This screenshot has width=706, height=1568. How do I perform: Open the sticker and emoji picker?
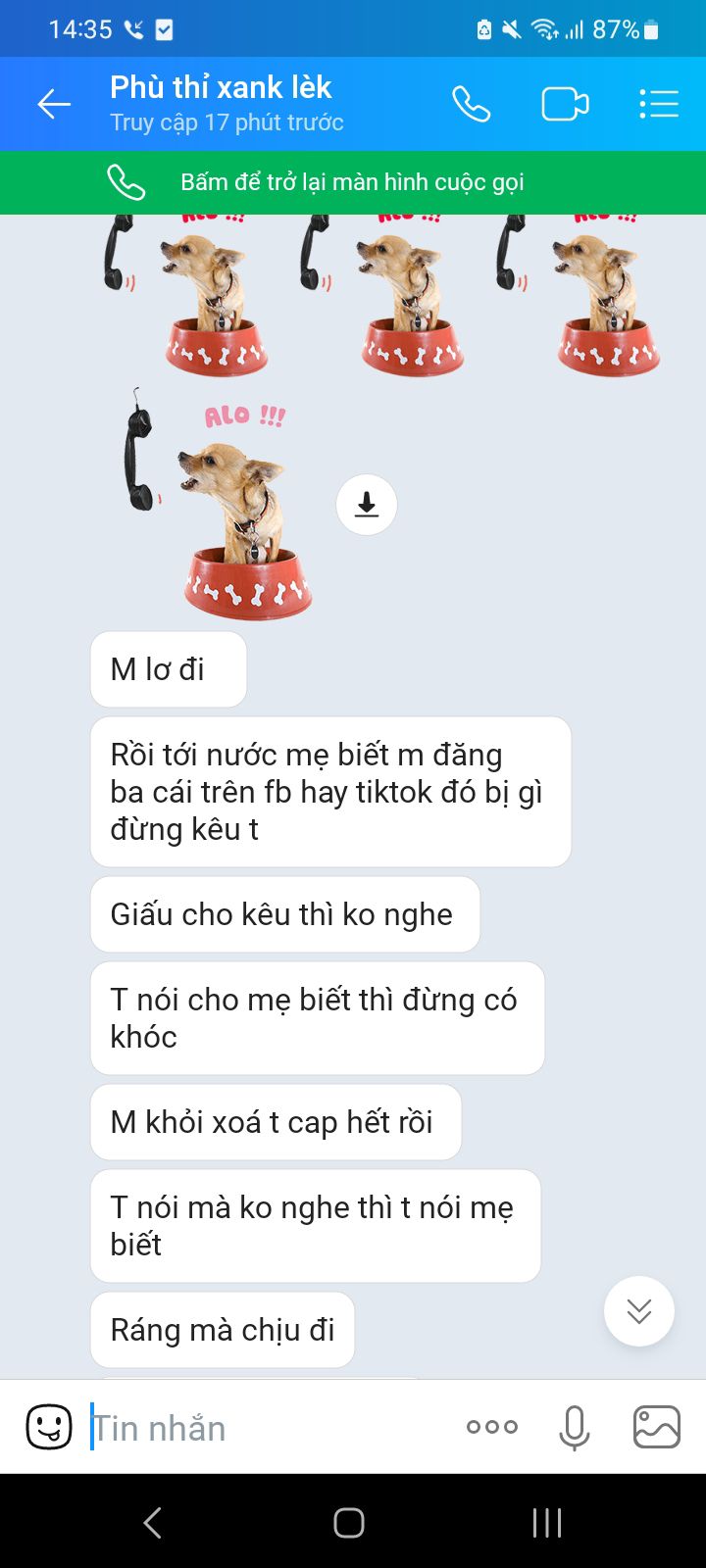click(49, 1427)
